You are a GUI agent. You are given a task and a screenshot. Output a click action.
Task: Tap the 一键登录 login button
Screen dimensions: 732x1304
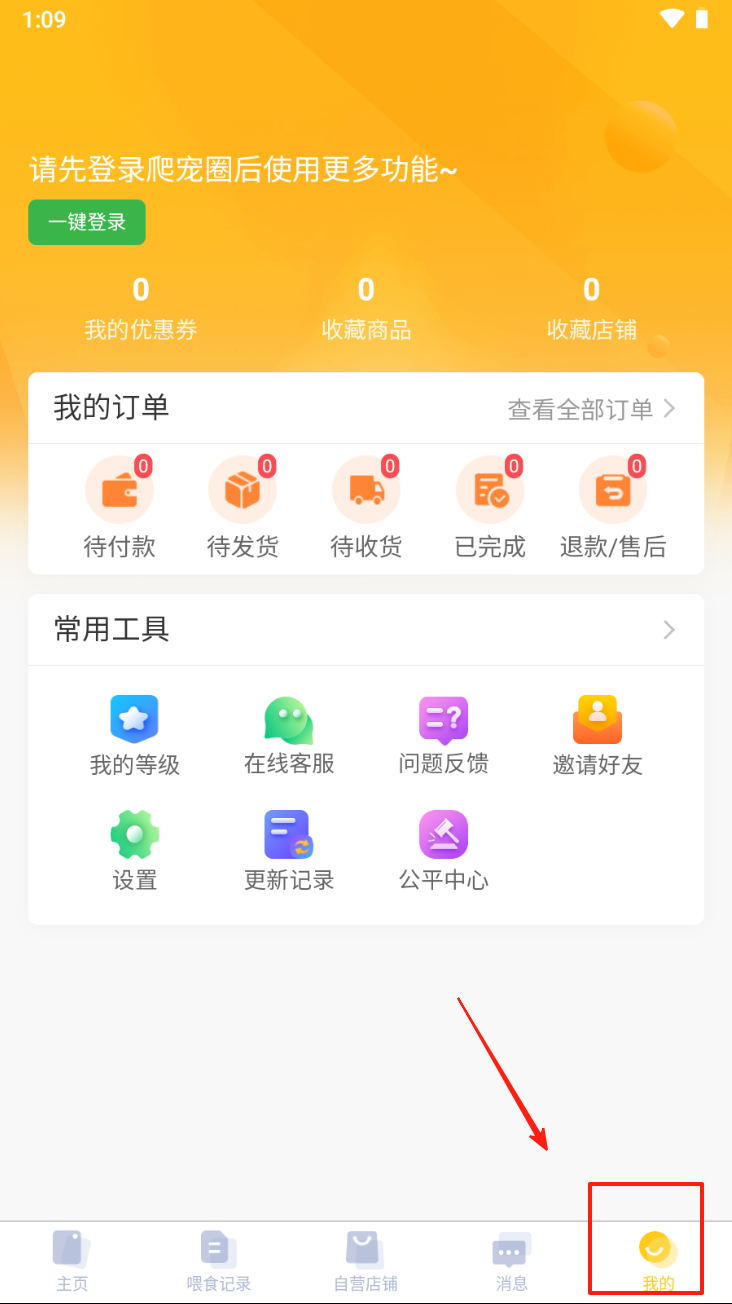[87, 222]
